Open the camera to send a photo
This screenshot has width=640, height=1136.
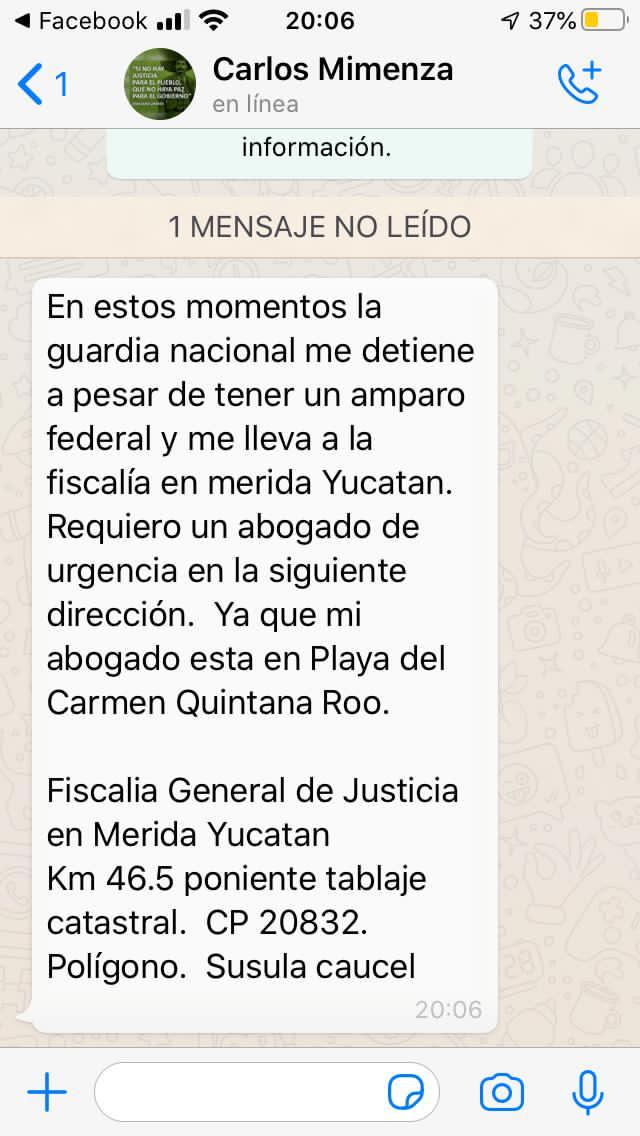[501, 1092]
